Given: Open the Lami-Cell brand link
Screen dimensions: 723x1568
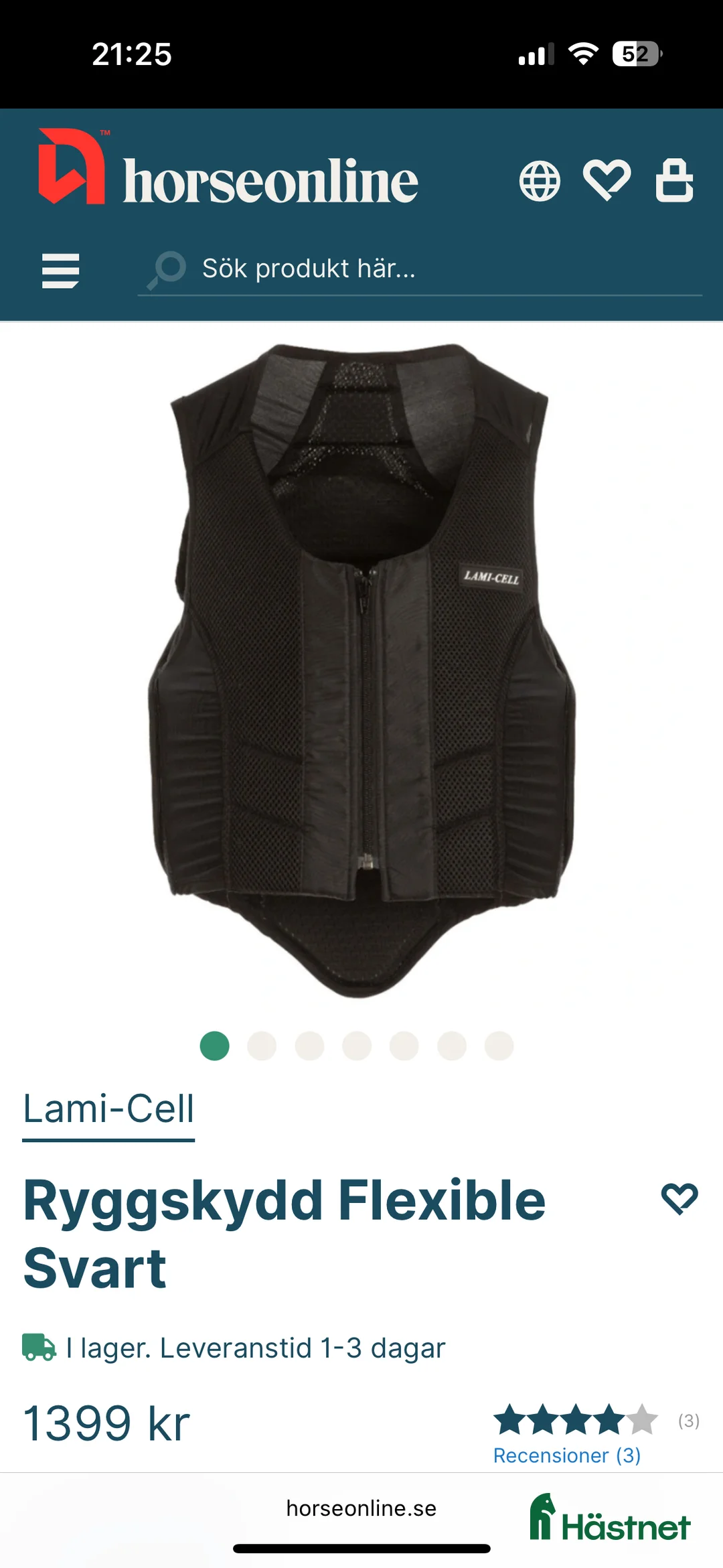Looking at the screenshot, I should point(108,1109).
